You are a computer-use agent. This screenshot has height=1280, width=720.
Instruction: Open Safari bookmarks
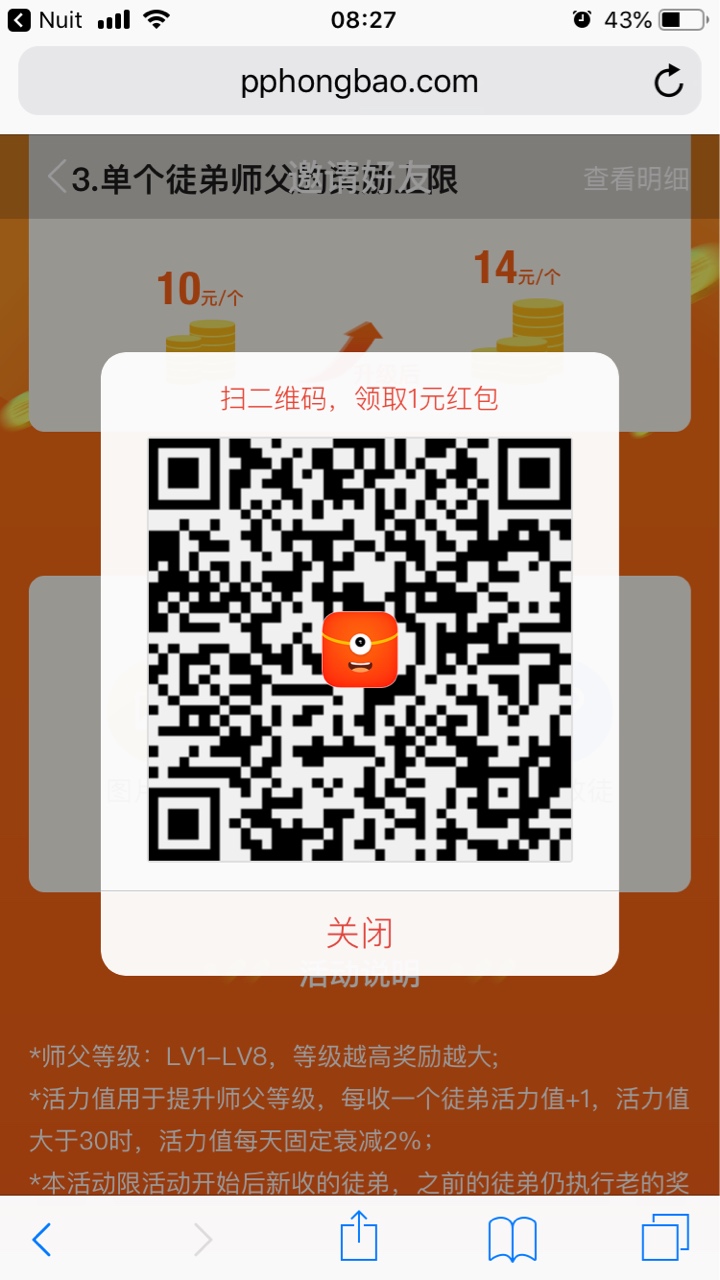(512, 1240)
